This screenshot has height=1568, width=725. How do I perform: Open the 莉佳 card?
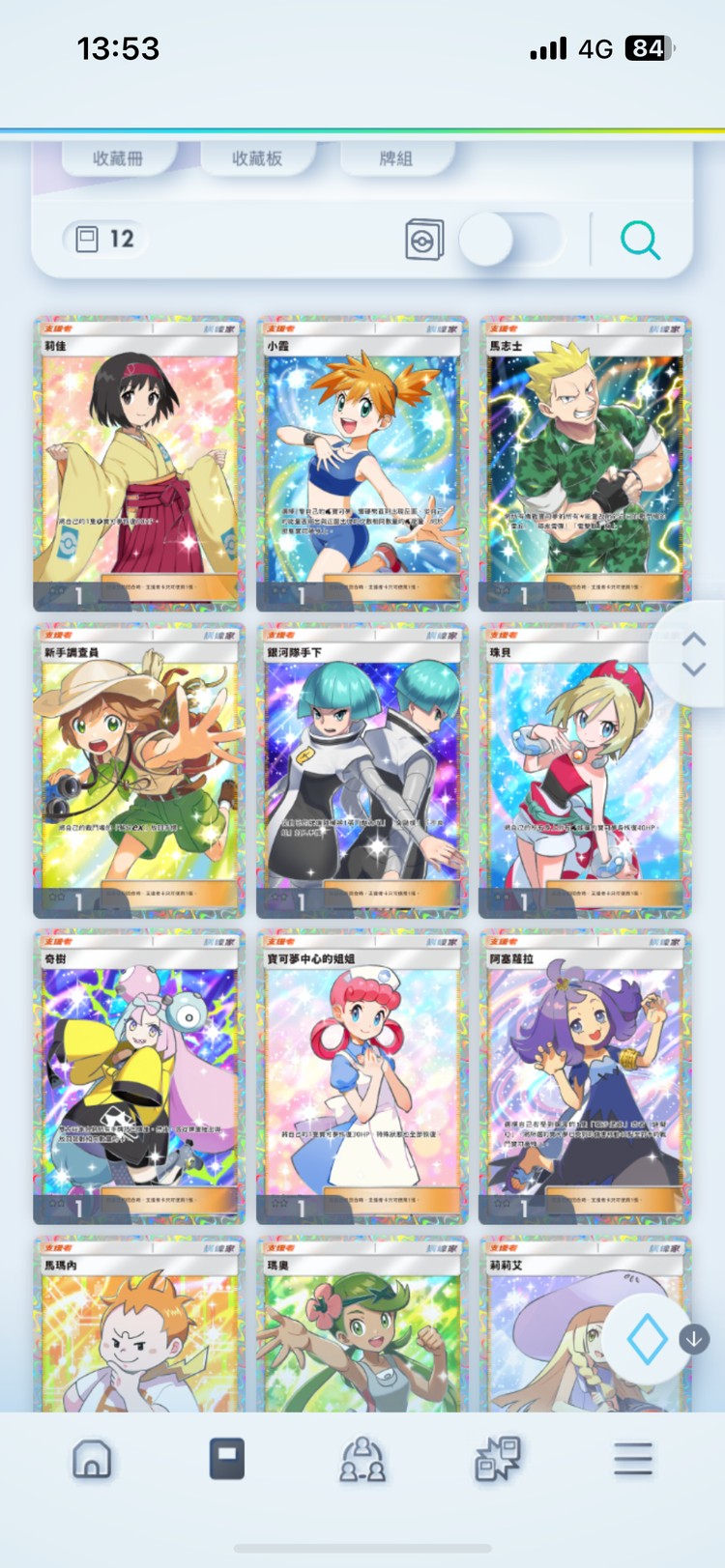click(139, 464)
